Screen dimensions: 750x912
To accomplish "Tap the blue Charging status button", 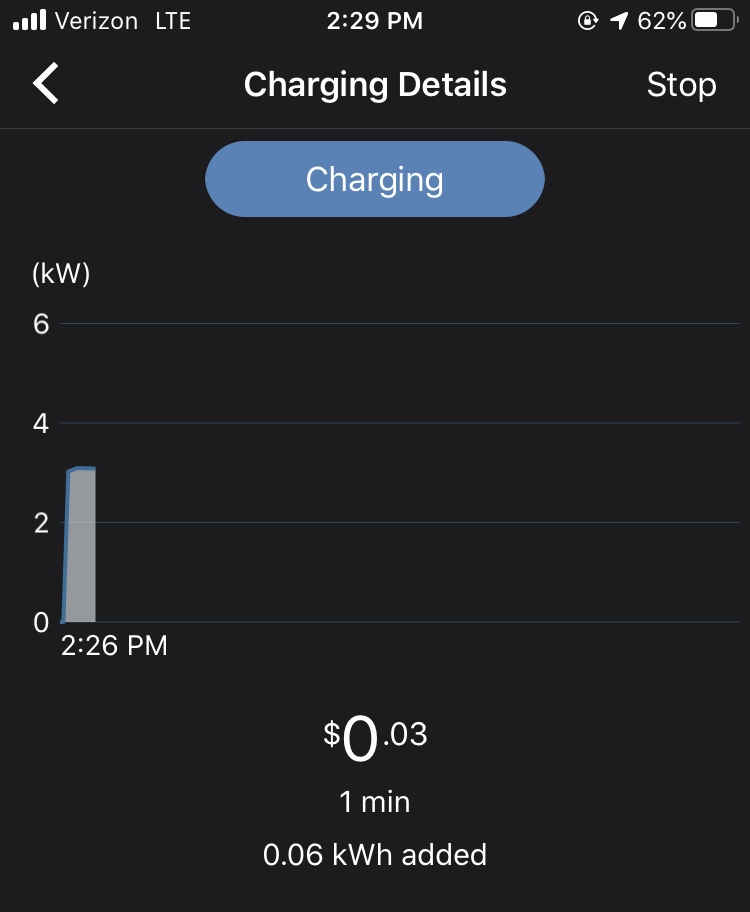I will [375, 180].
